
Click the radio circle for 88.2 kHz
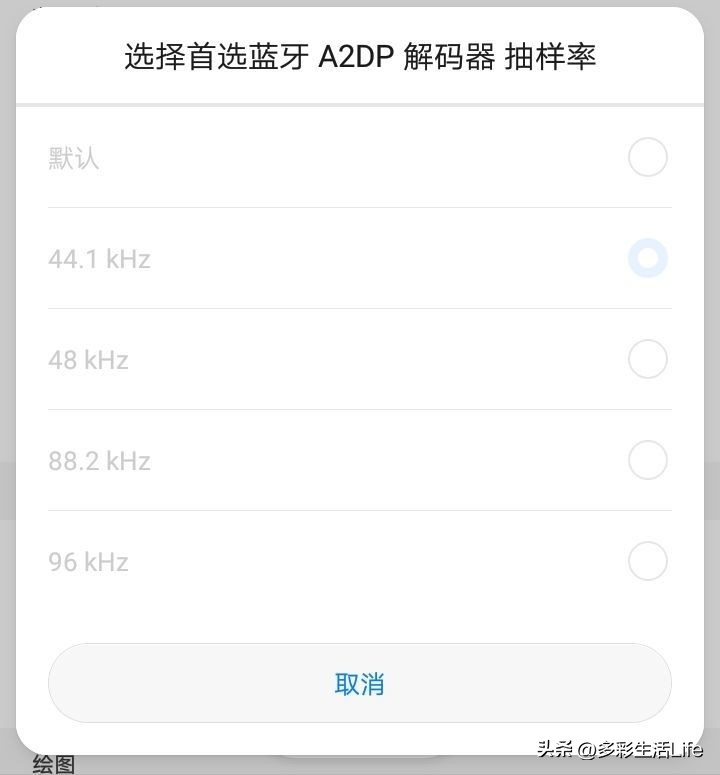(x=648, y=460)
